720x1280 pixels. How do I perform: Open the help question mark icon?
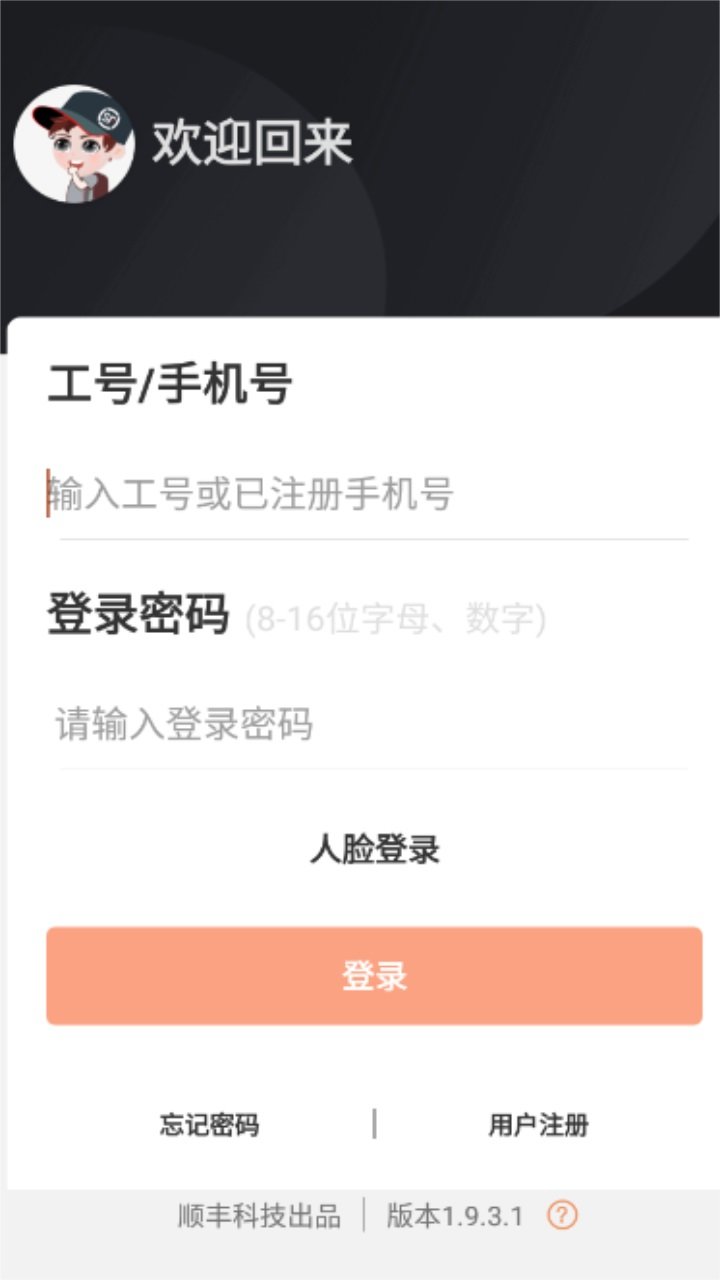(x=563, y=1215)
